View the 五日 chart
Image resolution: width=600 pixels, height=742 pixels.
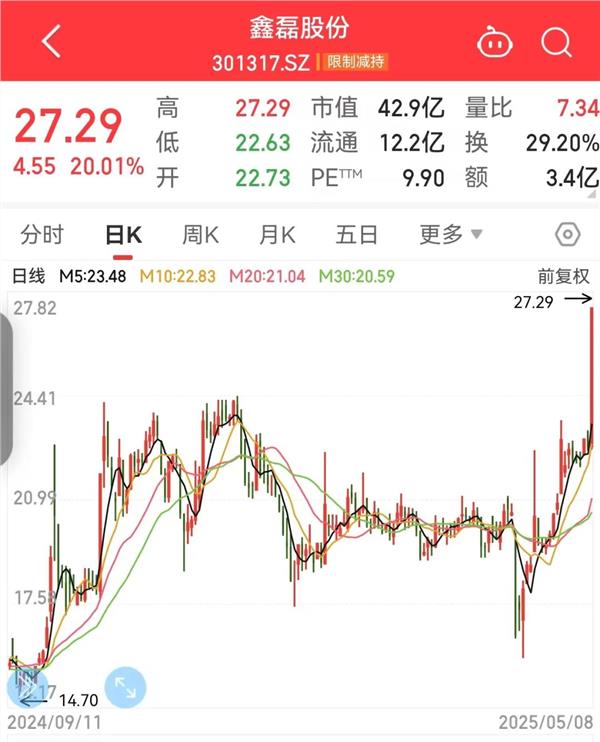click(x=357, y=235)
